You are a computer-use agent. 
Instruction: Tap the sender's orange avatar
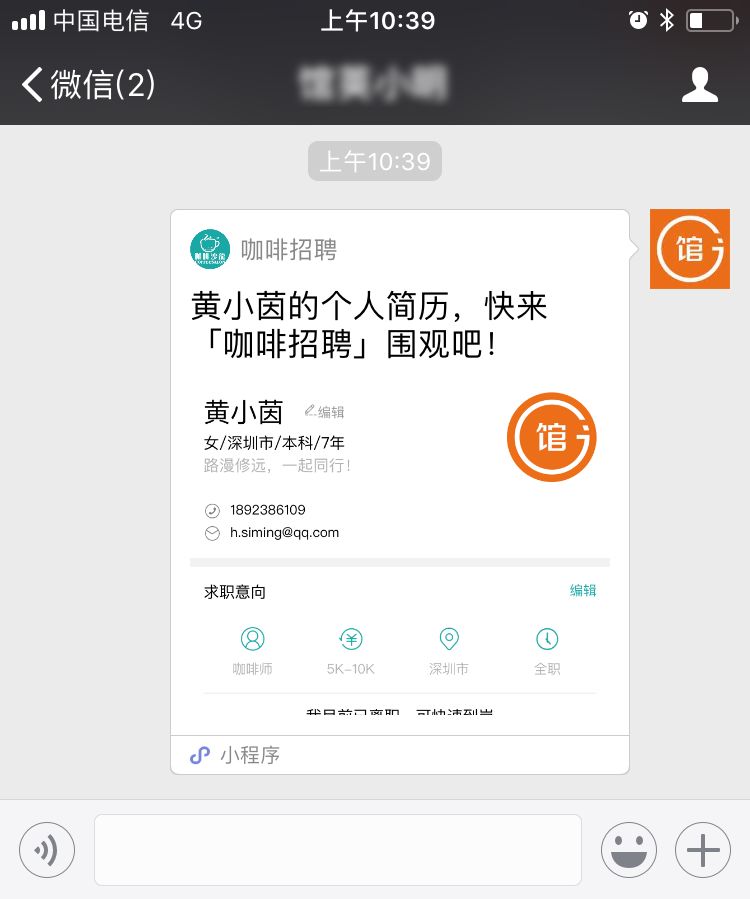[689, 249]
